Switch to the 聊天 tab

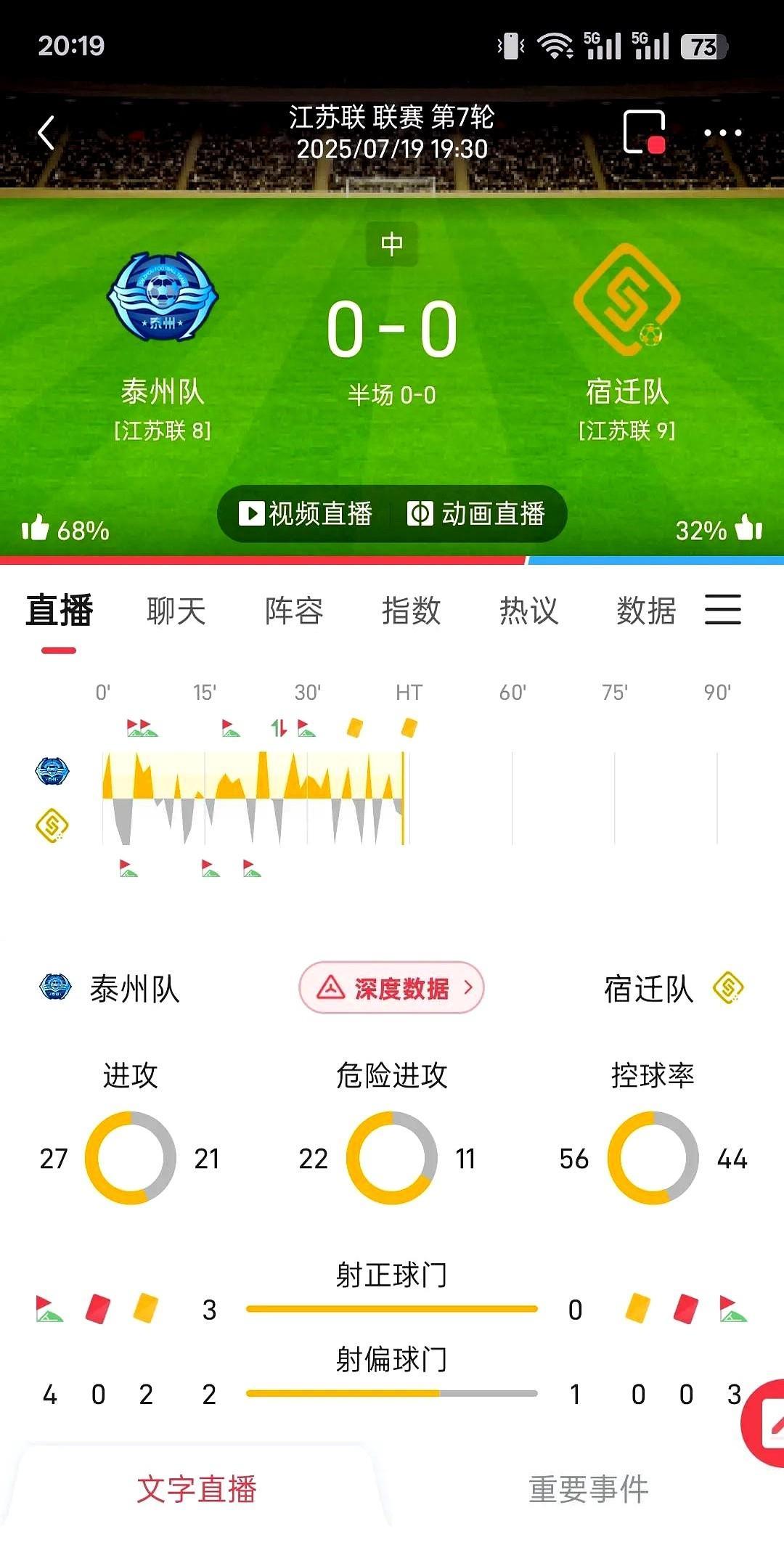[x=174, y=611]
